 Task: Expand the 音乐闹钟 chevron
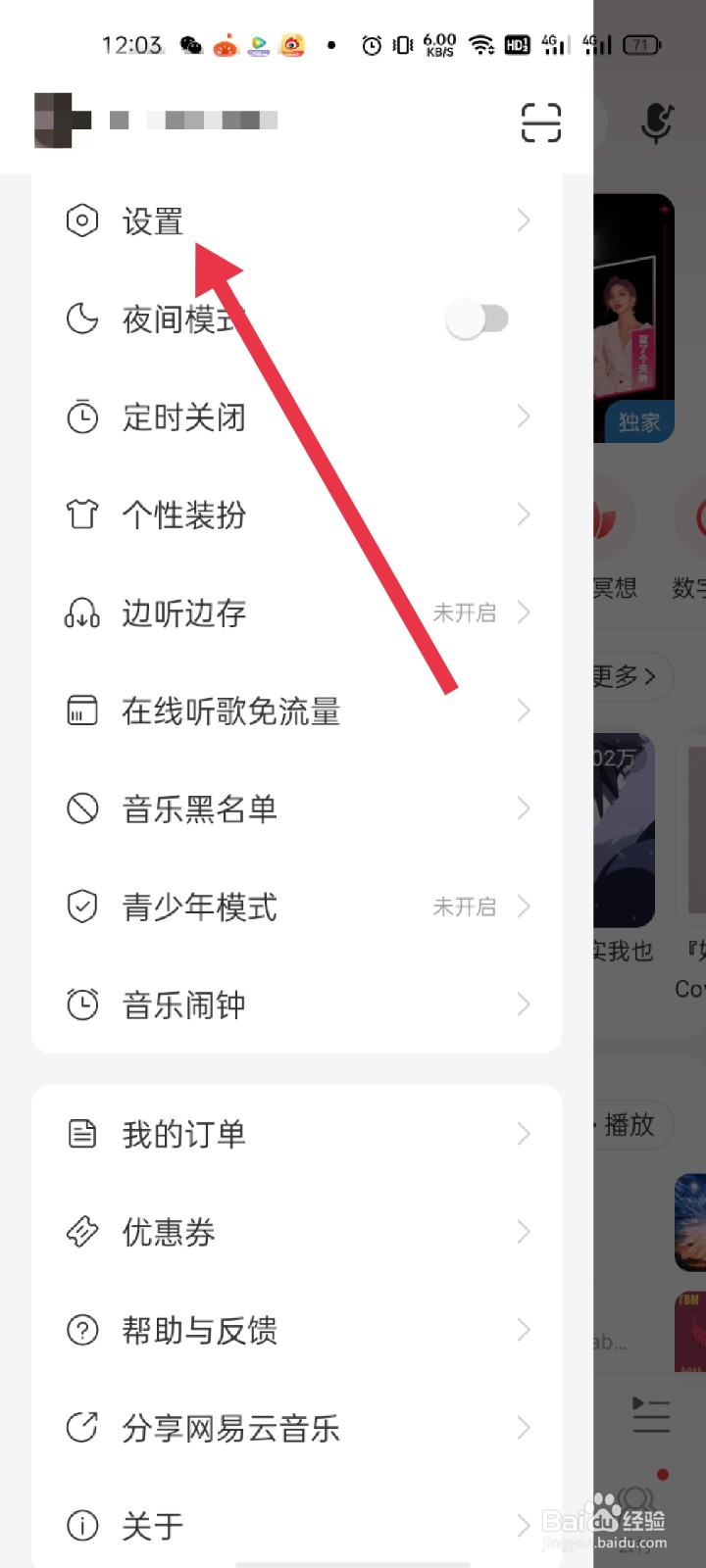pos(523,1004)
